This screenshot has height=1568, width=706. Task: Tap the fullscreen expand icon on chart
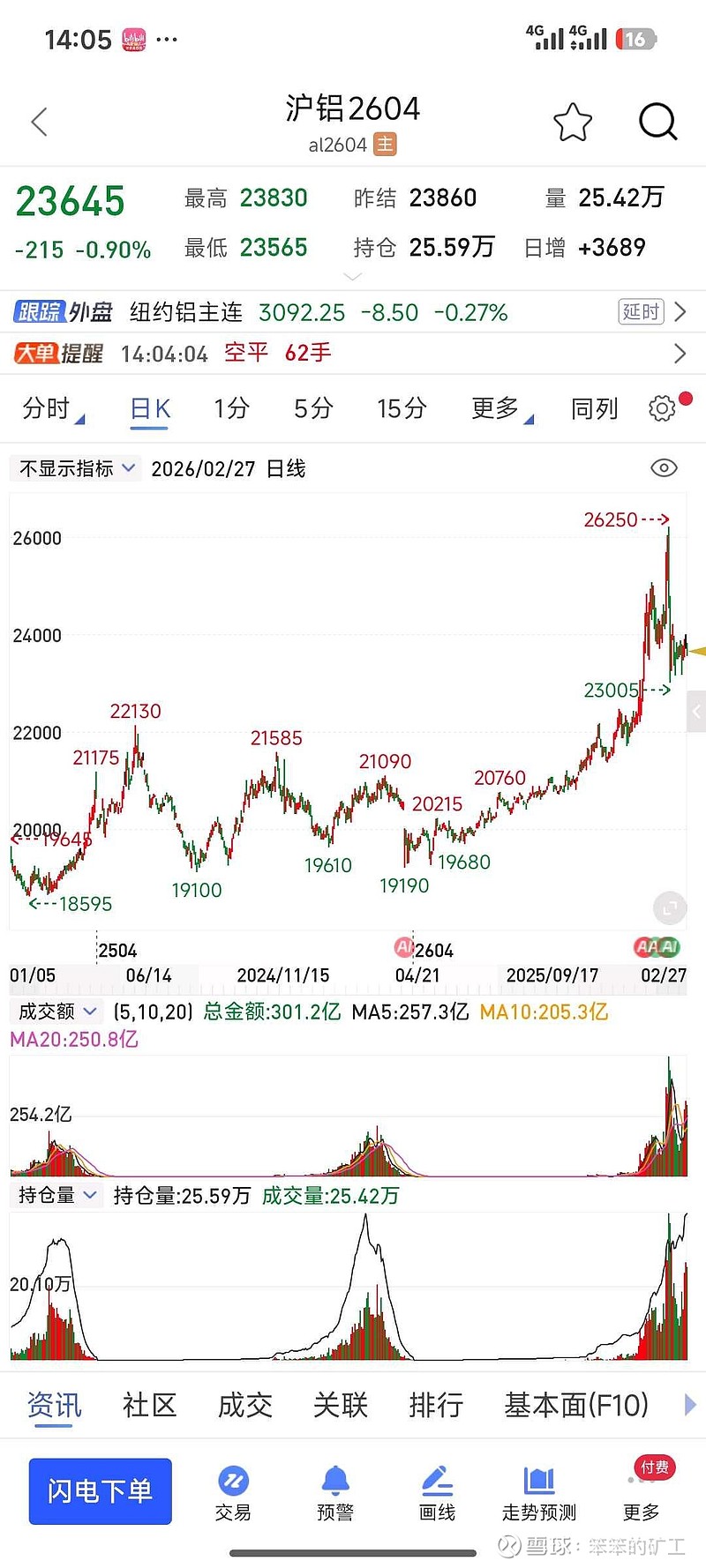pyautogui.click(x=669, y=907)
